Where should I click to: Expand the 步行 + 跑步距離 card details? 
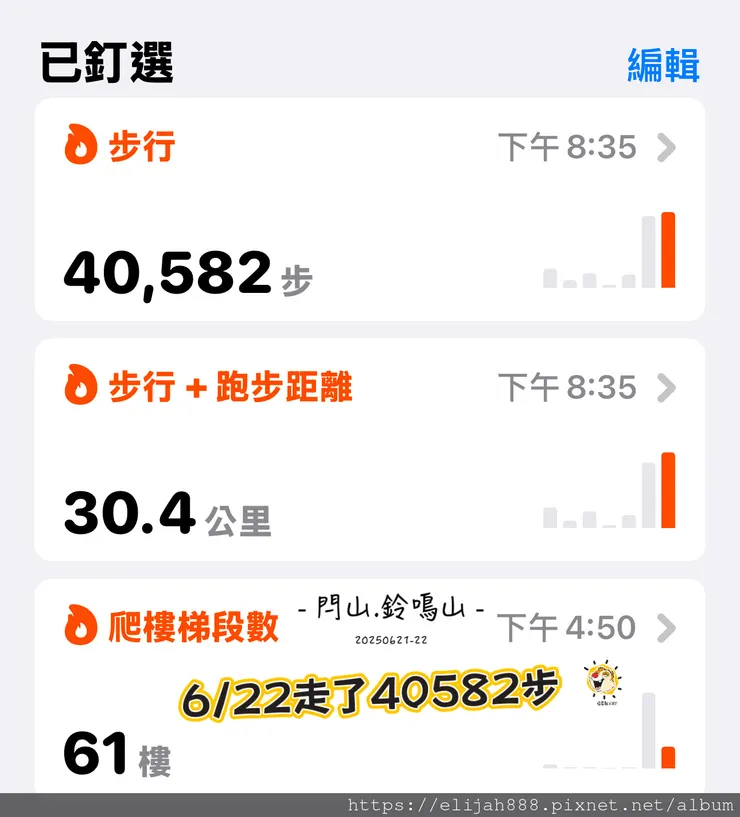coord(668,388)
